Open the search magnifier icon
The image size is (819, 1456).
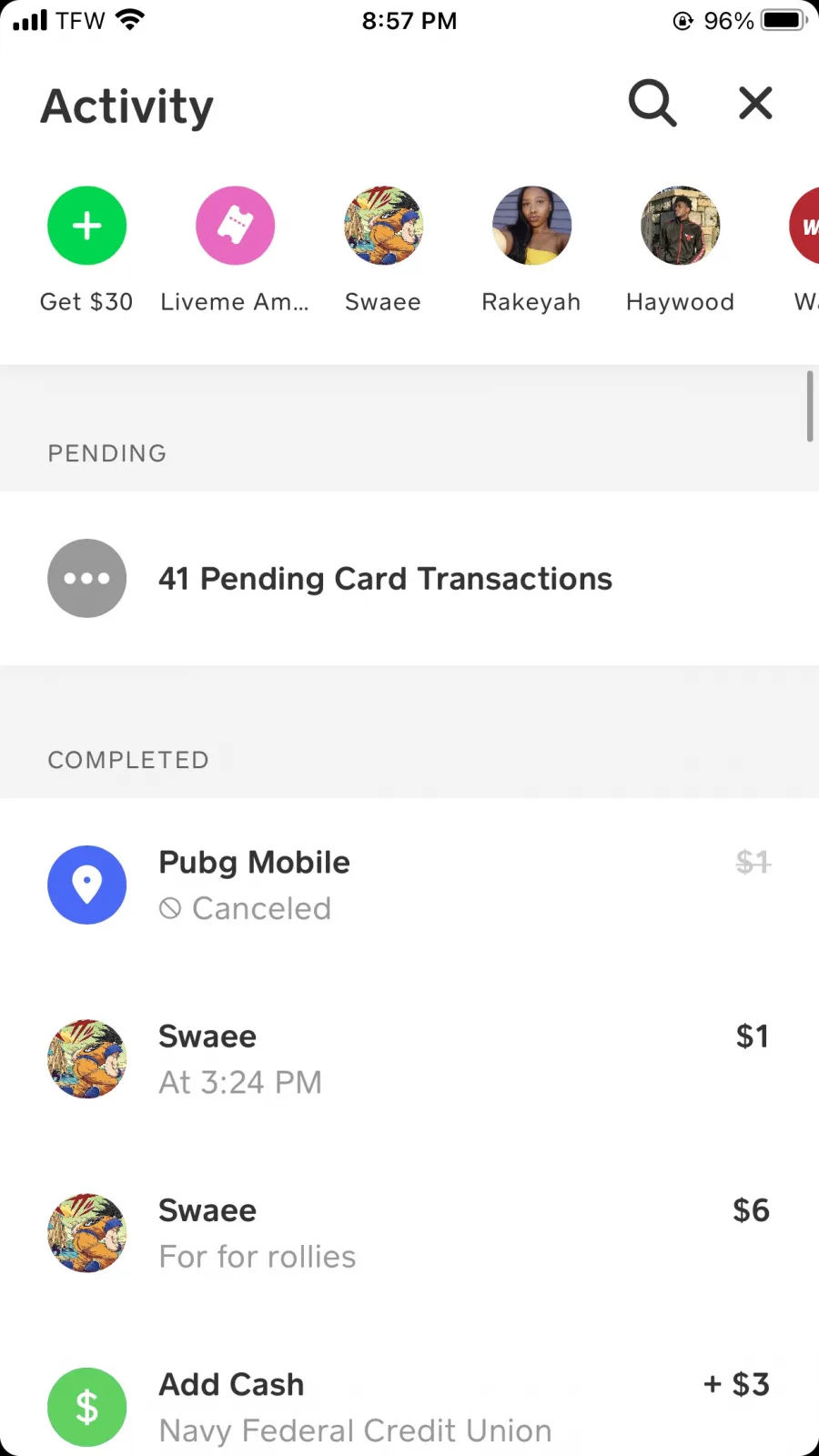[x=652, y=103]
